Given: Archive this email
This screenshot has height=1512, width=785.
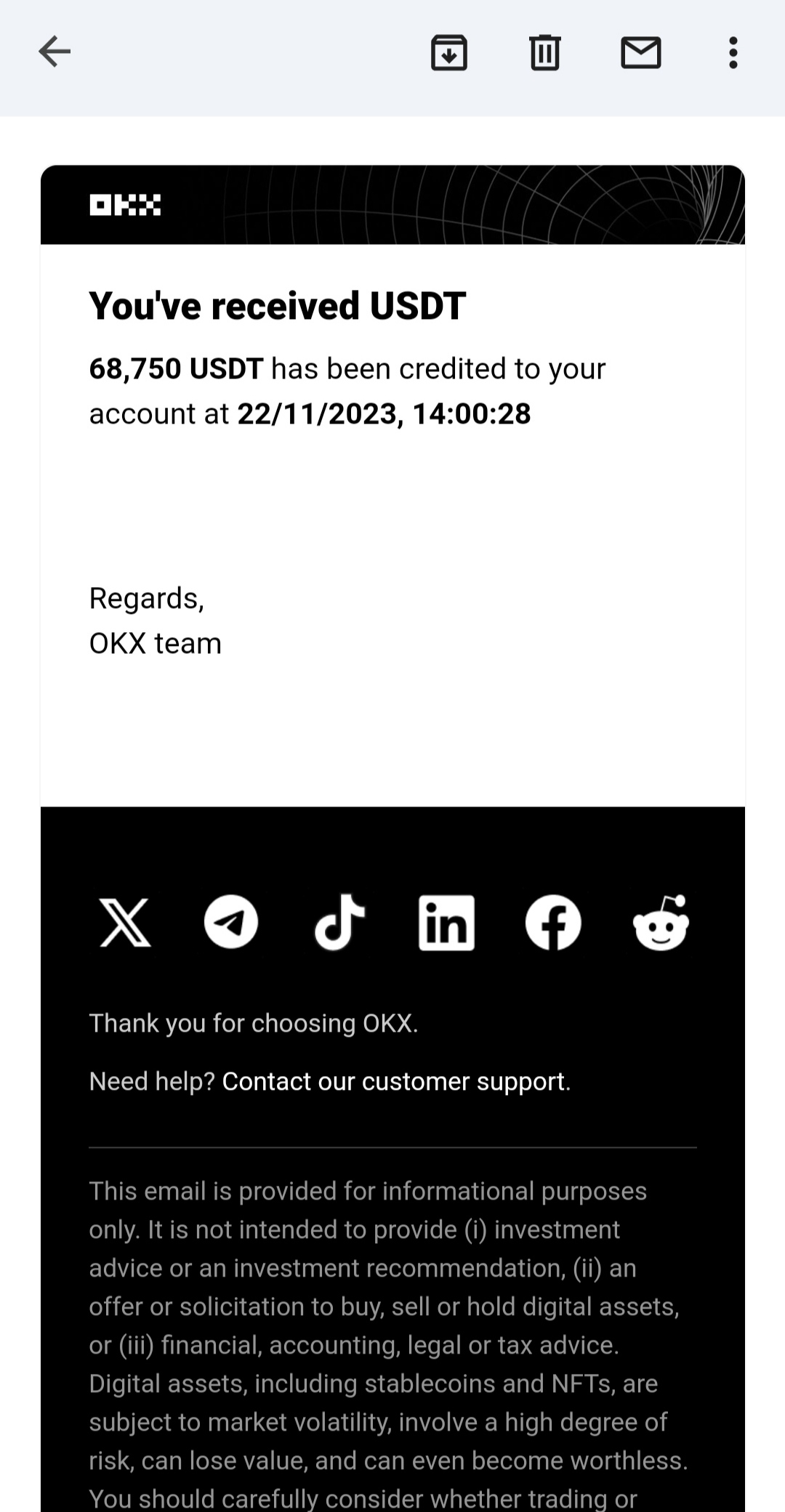Looking at the screenshot, I should pyautogui.click(x=449, y=52).
